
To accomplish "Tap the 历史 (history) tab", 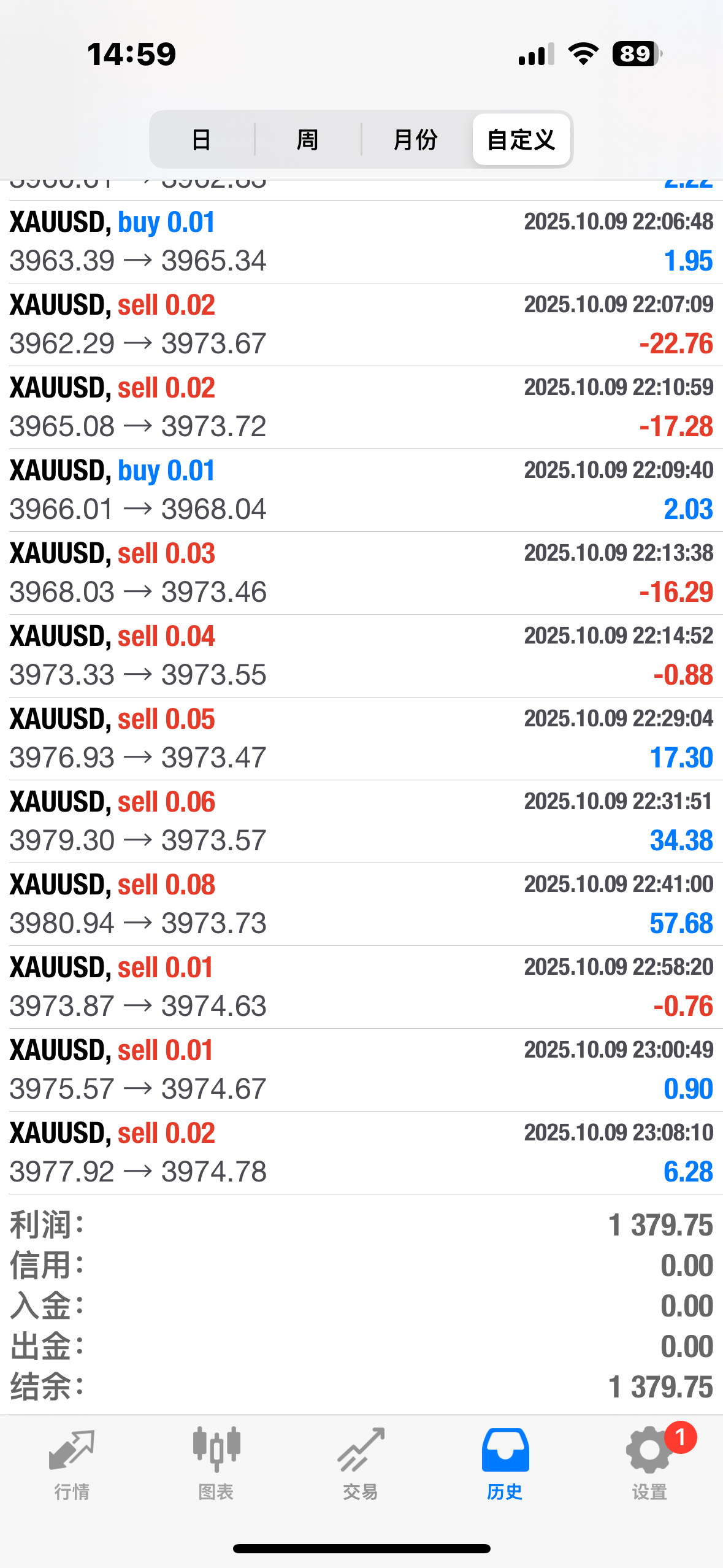I will tap(505, 1463).
